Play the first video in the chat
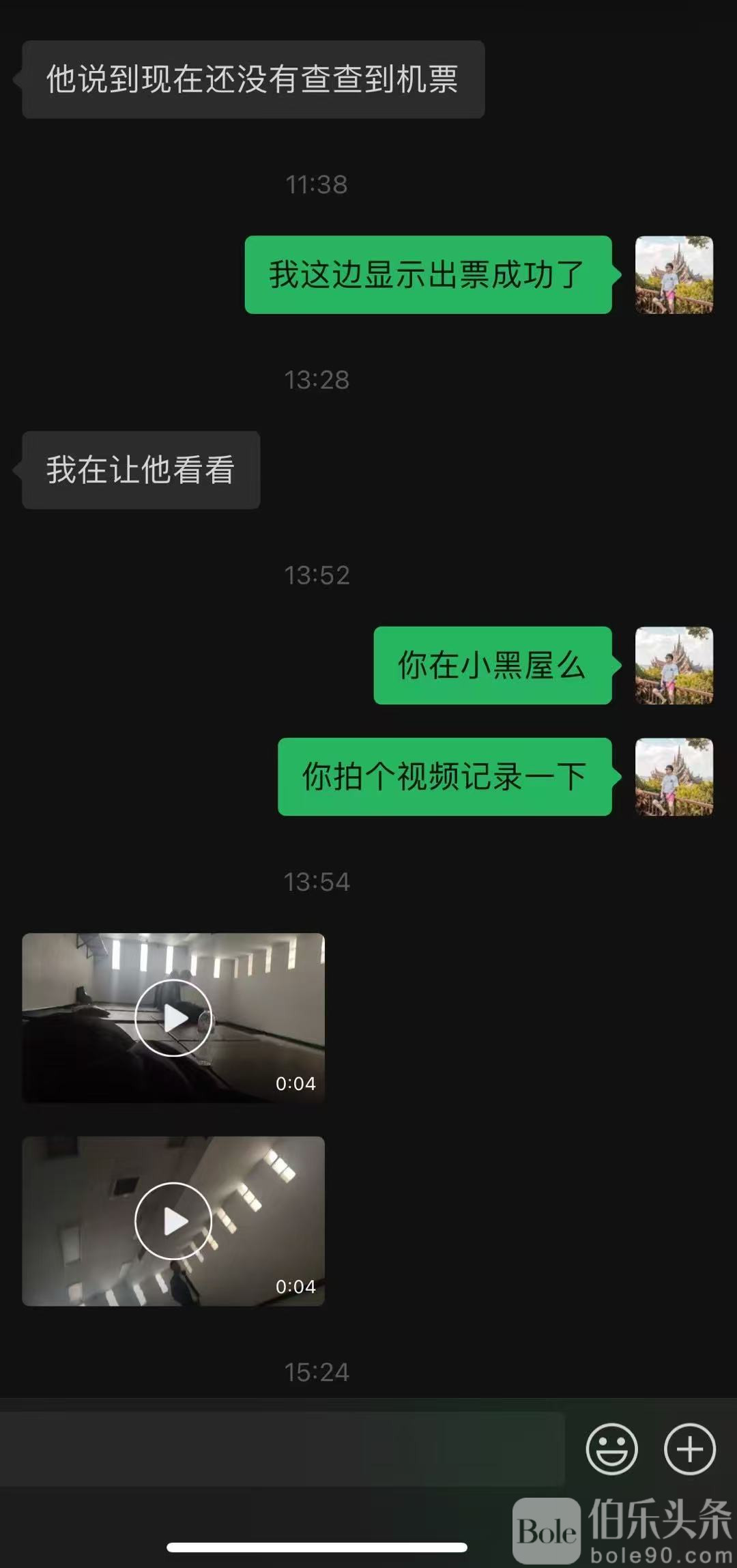Screen dimensions: 737x1568 point(173,1017)
